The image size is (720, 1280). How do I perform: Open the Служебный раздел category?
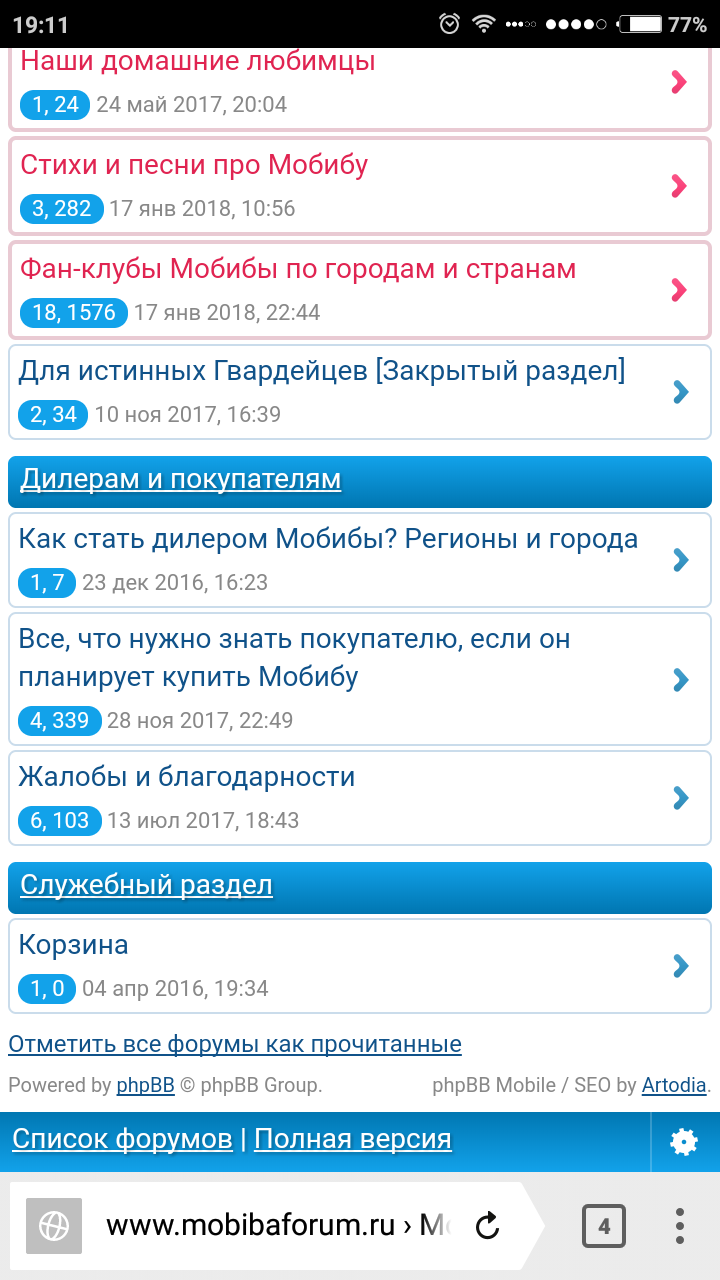click(x=147, y=885)
